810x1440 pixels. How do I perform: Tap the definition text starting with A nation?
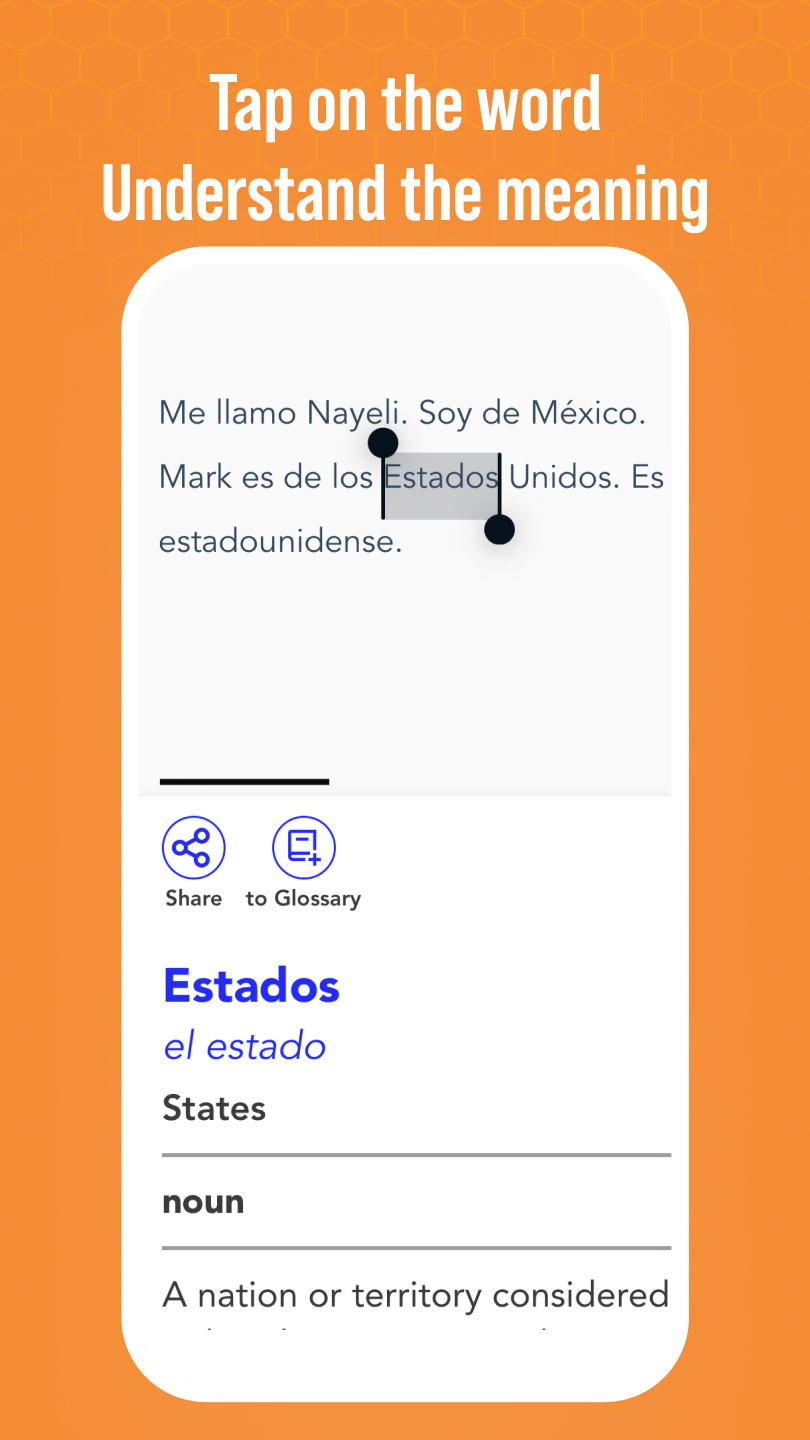pos(415,1294)
